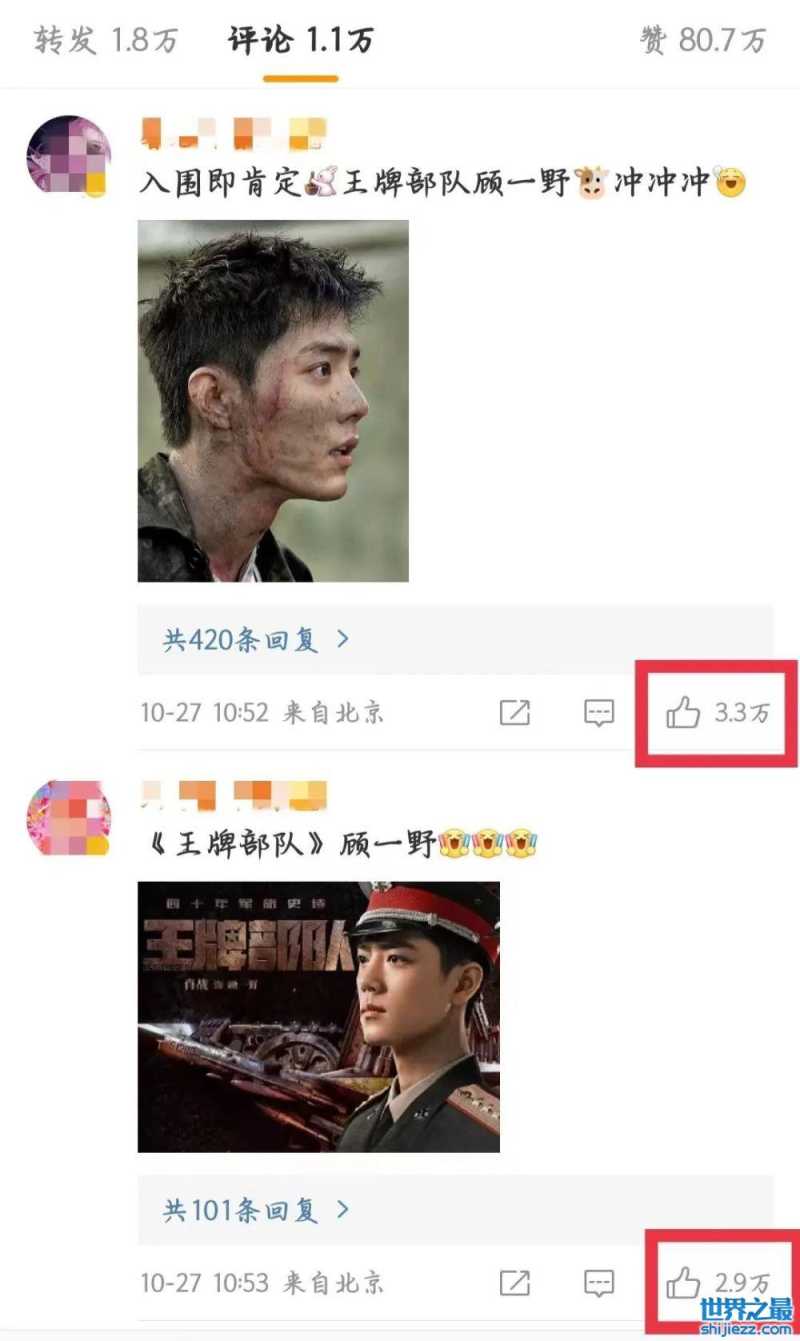The image size is (800, 1341).
Task: Expand 共101条回复 replies
Action: point(256,1210)
